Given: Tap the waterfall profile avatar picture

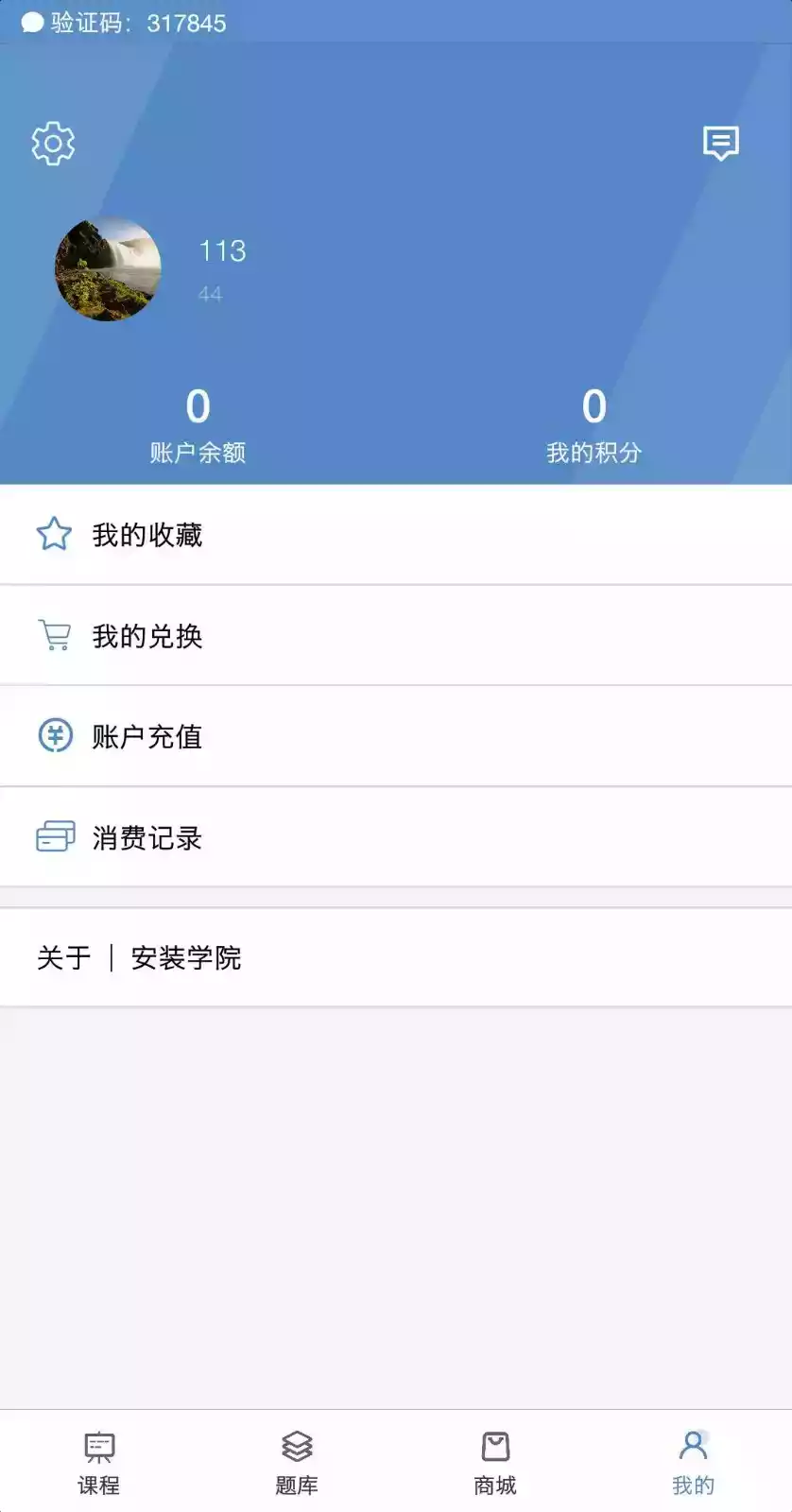Looking at the screenshot, I should 107,268.
